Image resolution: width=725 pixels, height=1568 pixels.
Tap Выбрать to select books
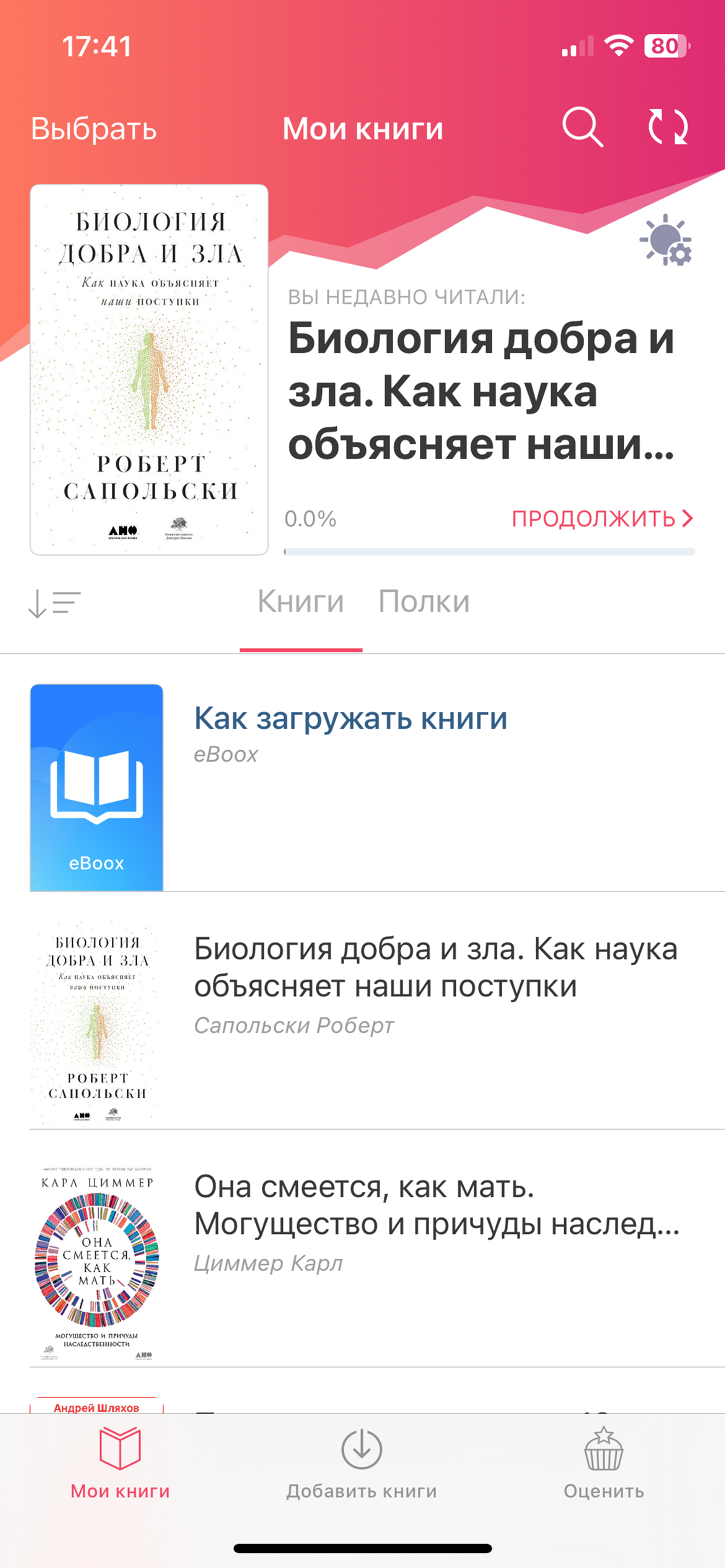pos(94,129)
